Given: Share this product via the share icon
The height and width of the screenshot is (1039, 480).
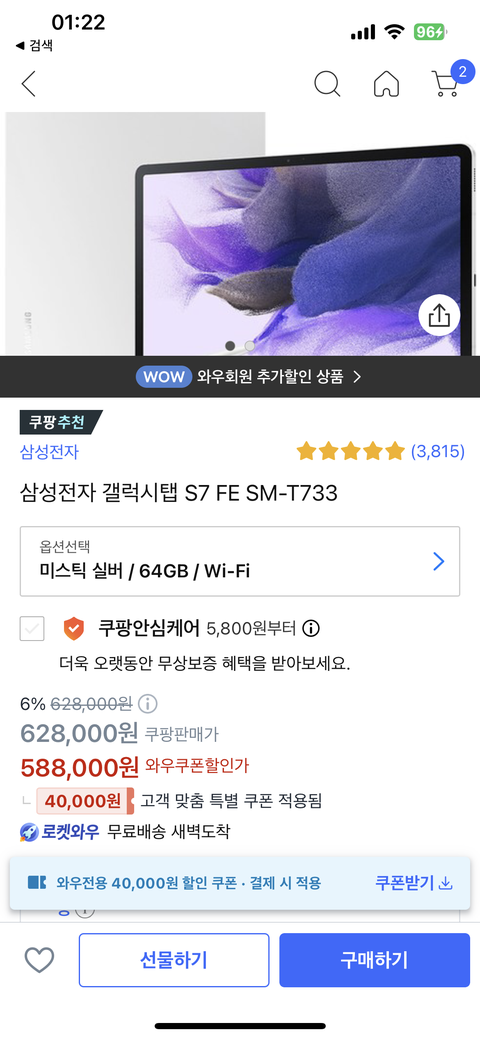Looking at the screenshot, I should click(439, 317).
